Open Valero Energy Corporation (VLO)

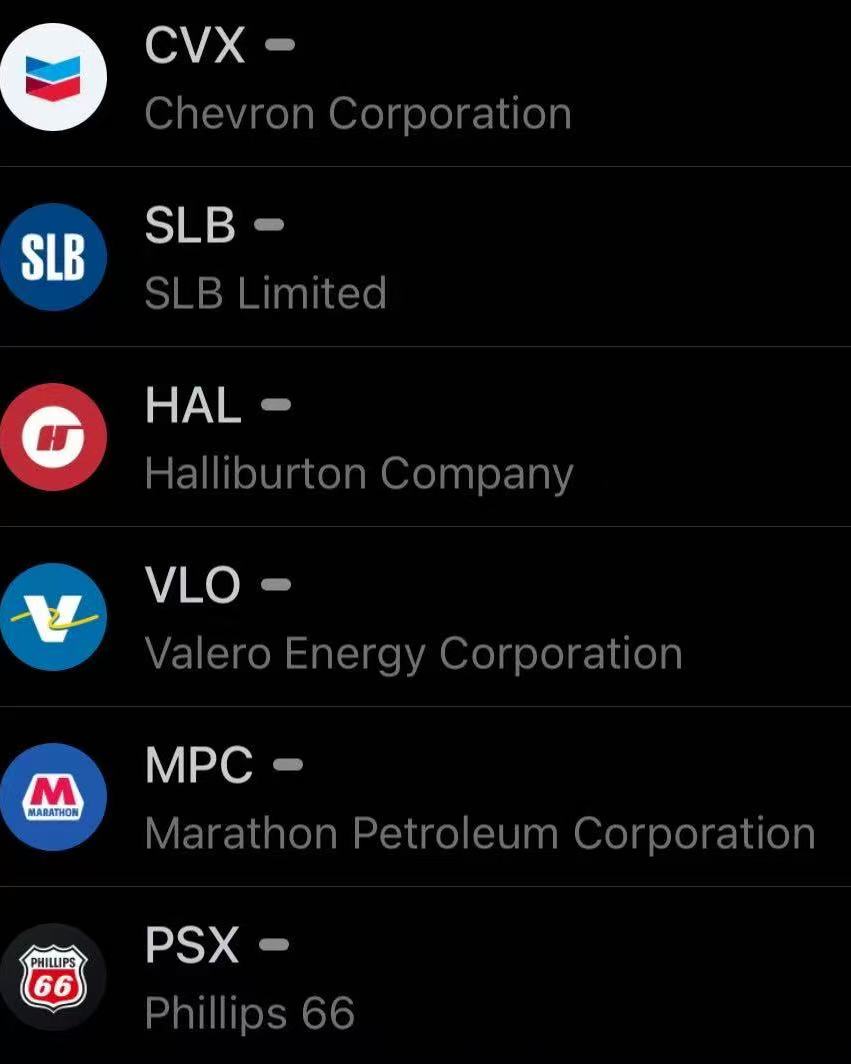point(412,620)
